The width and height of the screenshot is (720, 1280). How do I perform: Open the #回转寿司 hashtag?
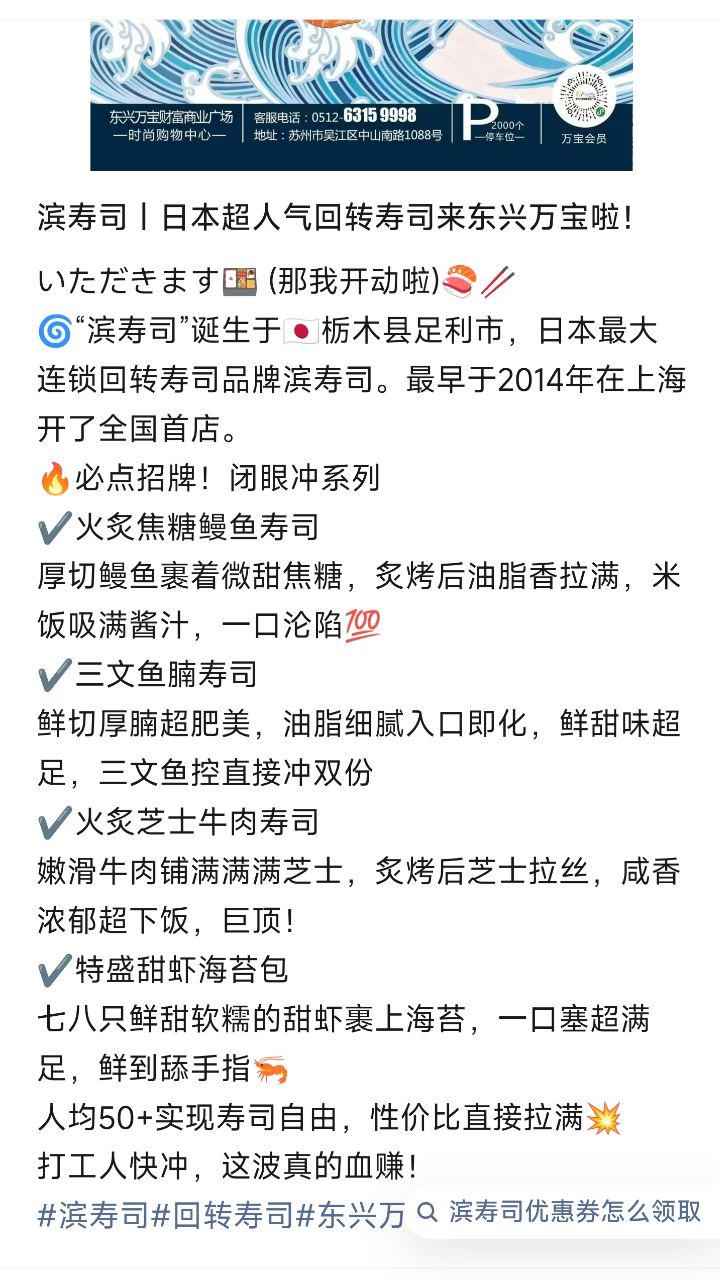[x=224, y=1215]
